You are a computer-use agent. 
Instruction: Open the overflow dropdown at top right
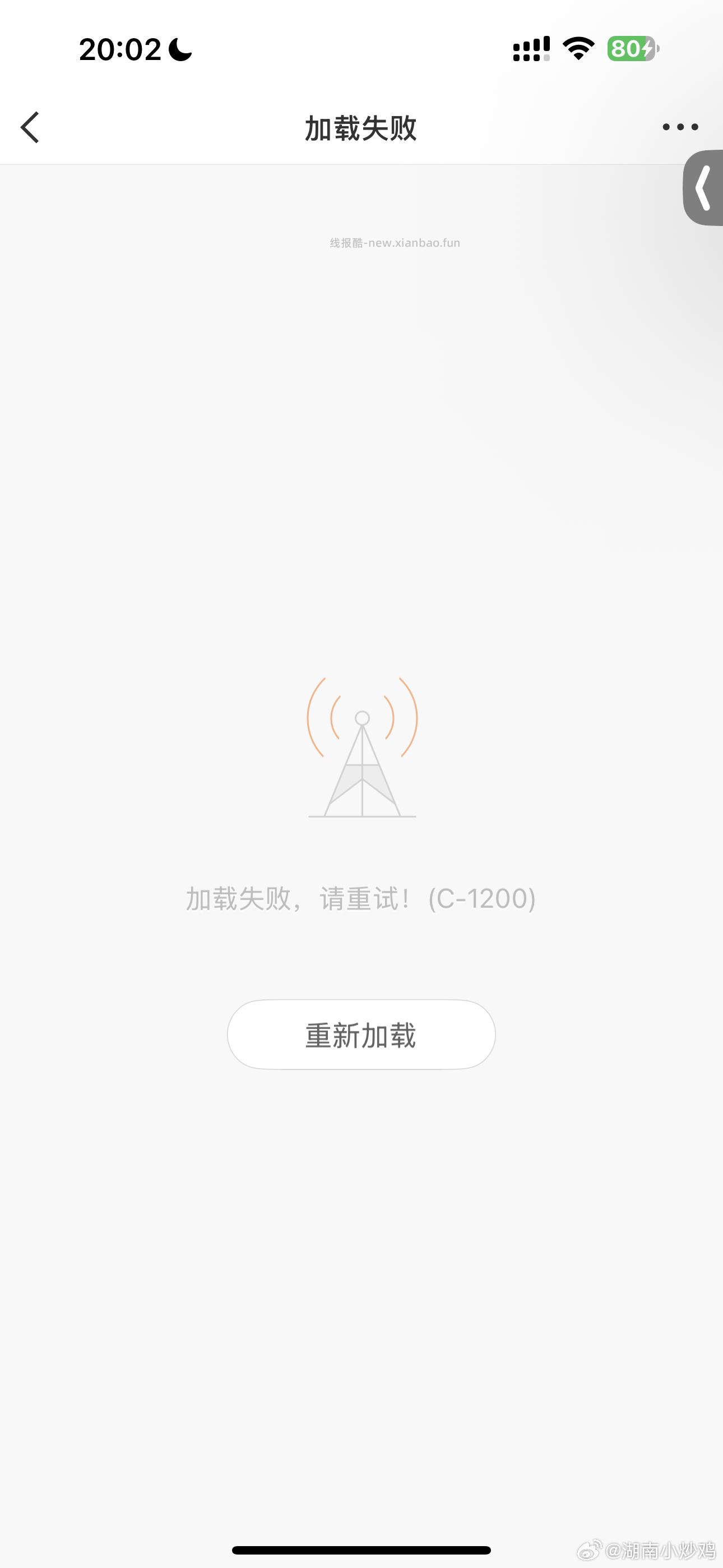[680, 128]
